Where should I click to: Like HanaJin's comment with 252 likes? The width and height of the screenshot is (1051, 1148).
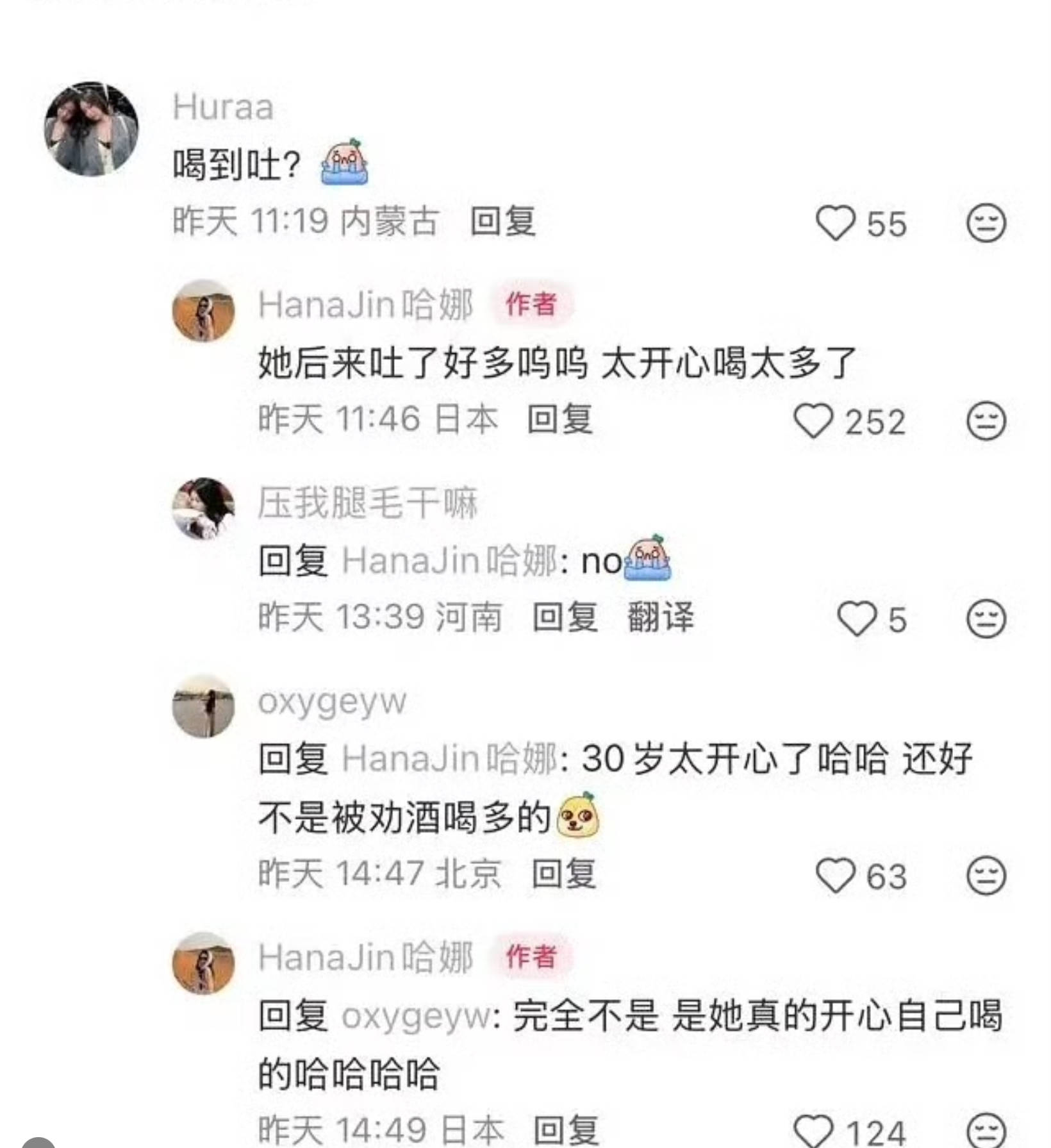813,421
